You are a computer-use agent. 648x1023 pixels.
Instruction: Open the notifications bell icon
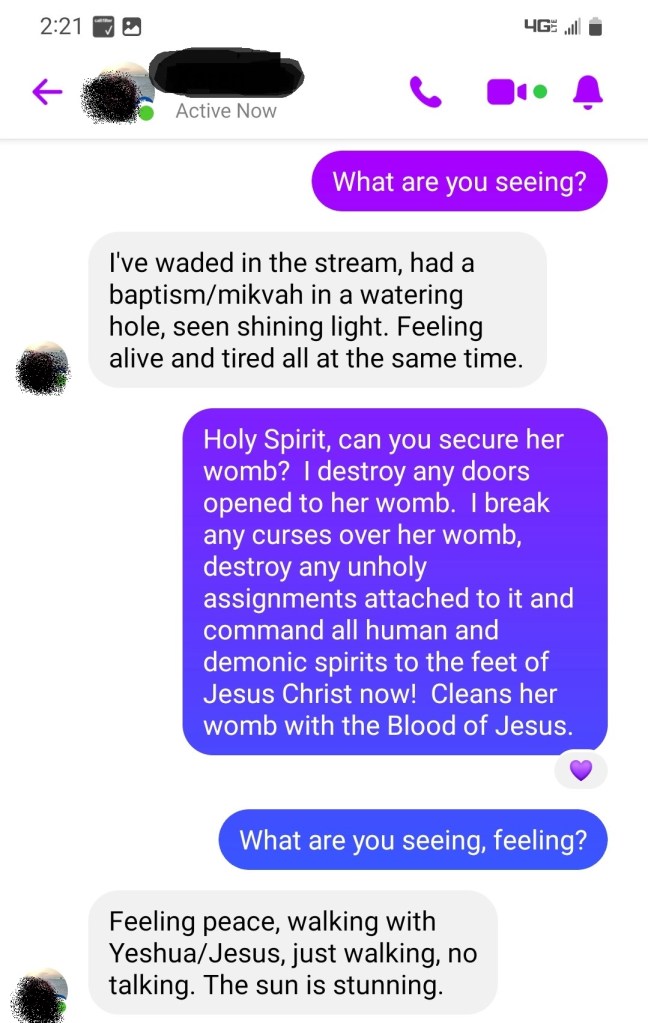click(x=587, y=92)
